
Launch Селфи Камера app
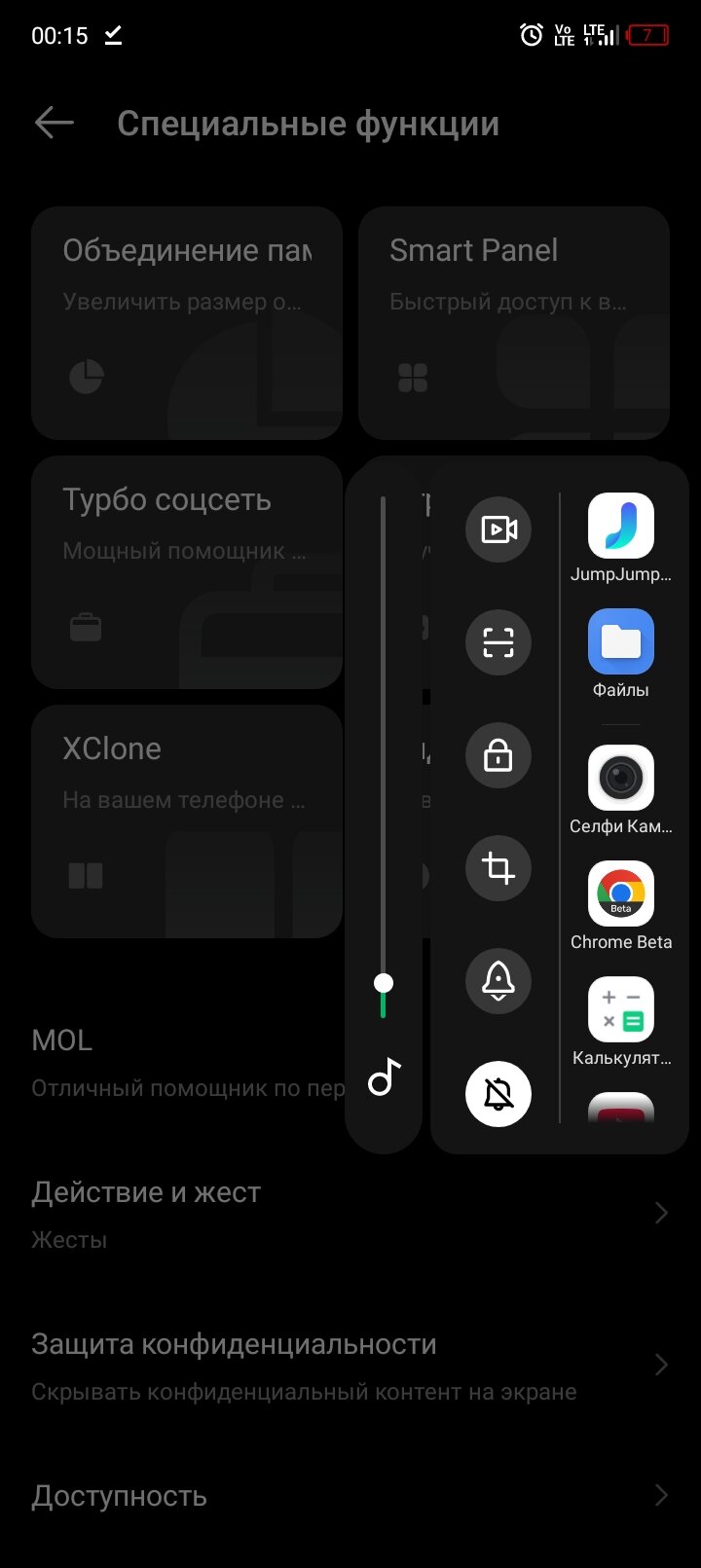coord(621,778)
